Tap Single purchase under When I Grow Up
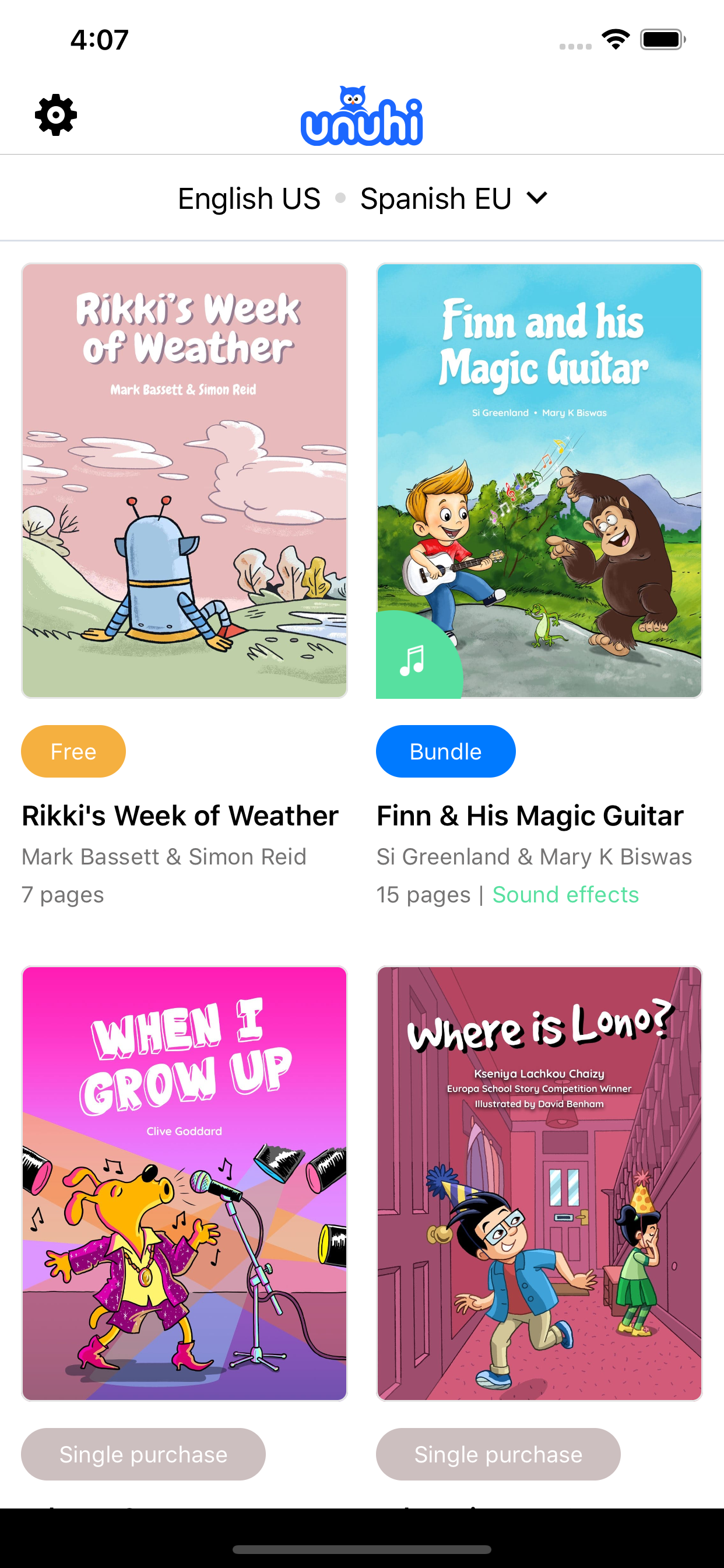The width and height of the screenshot is (724, 1568). [x=143, y=1454]
